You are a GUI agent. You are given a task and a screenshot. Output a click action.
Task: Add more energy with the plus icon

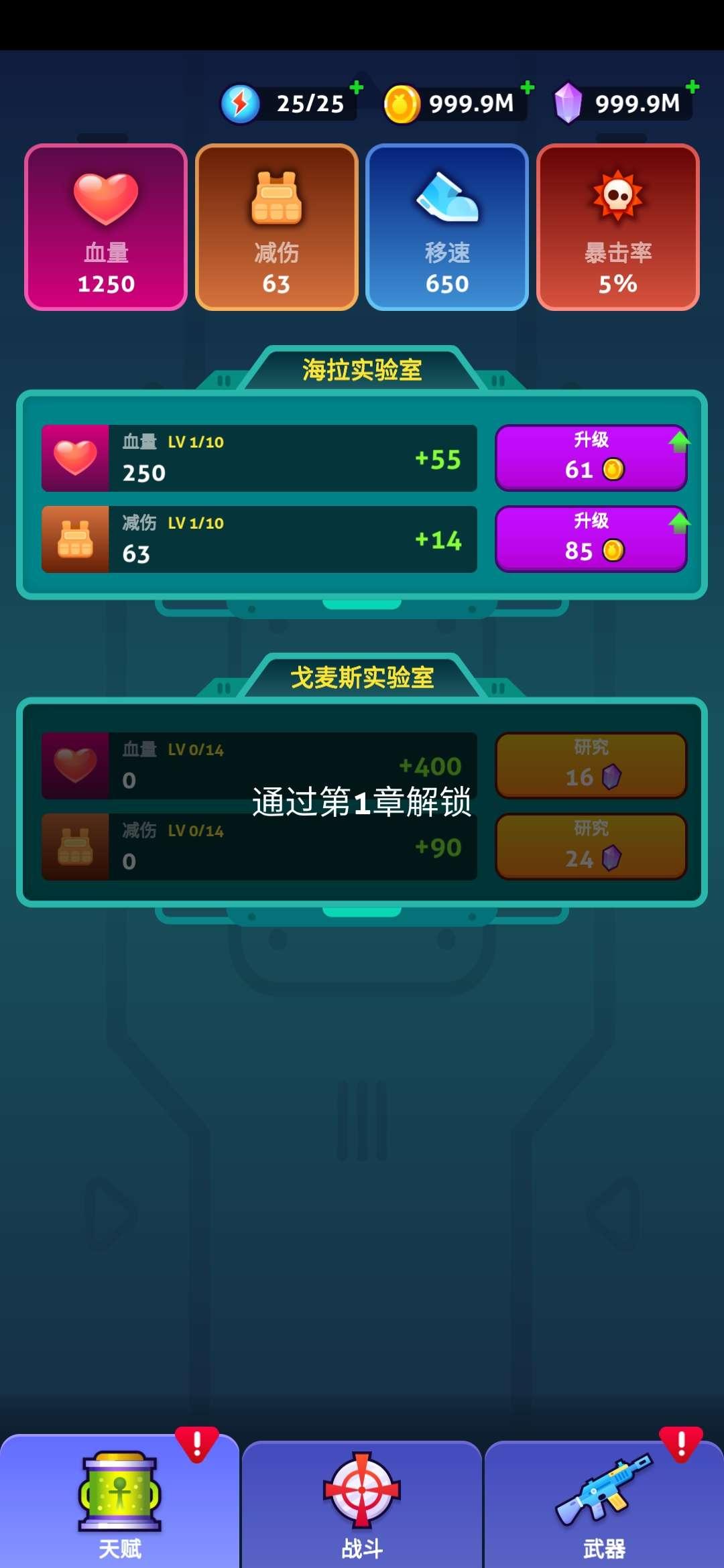(357, 88)
